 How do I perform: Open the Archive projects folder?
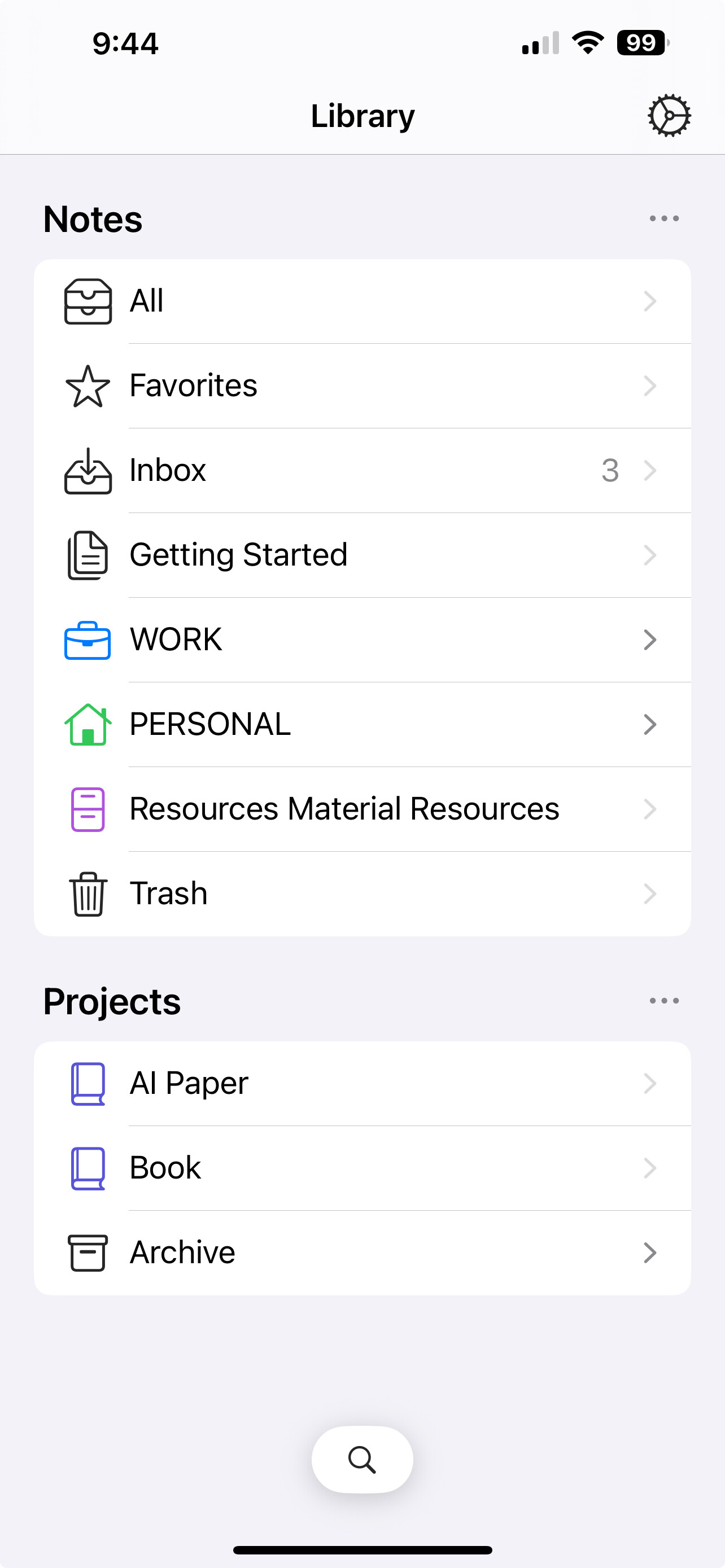(x=361, y=1252)
